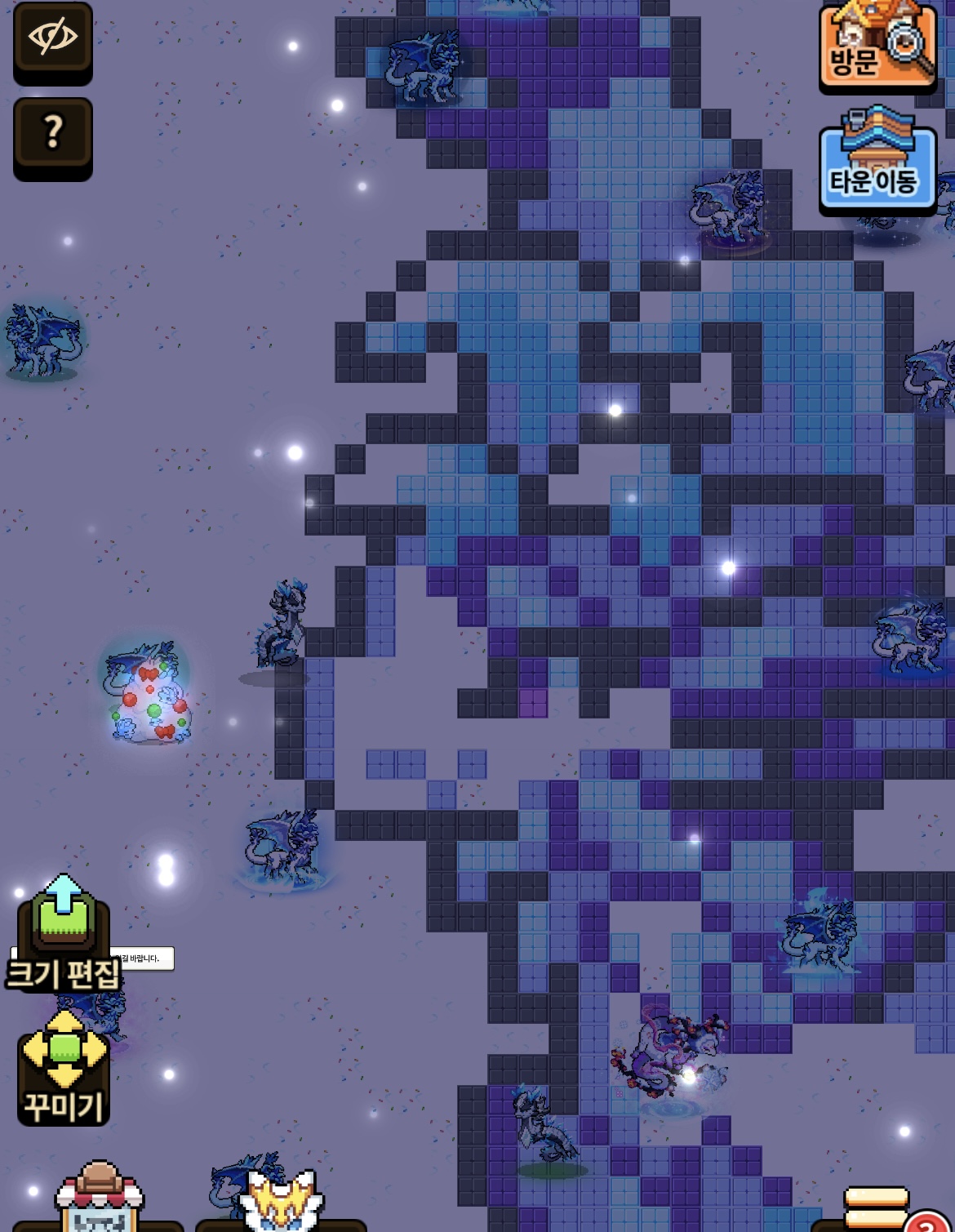The image size is (955, 1232).
Task: Open 크기 편집 size editing
Action: (x=64, y=935)
